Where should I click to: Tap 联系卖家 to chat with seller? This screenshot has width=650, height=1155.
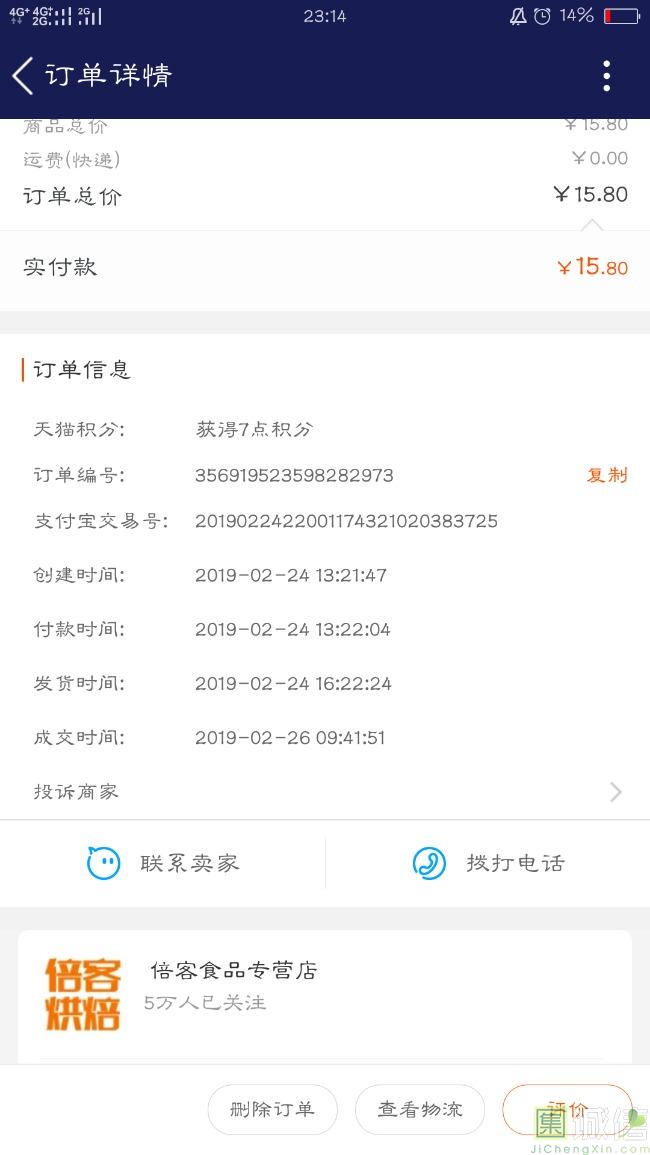(x=163, y=863)
